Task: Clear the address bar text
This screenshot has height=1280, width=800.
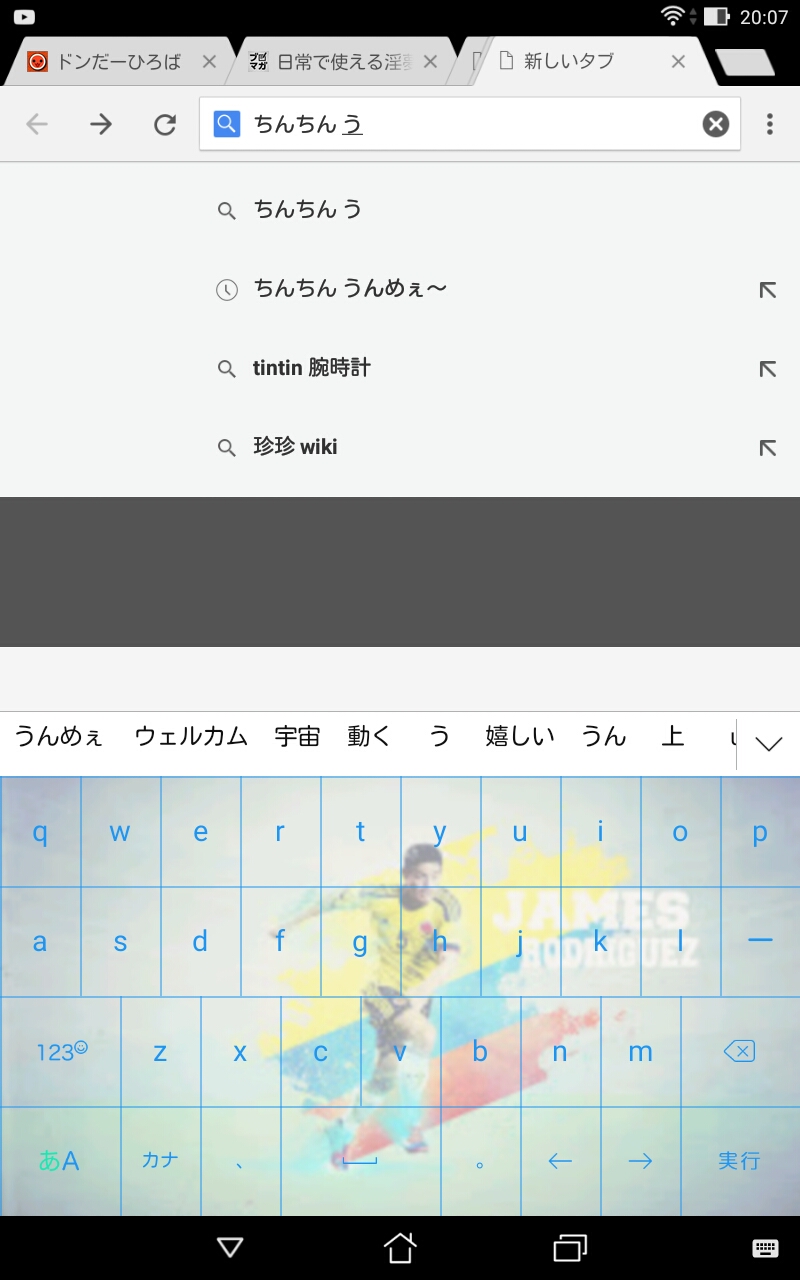Action: coord(715,124)
